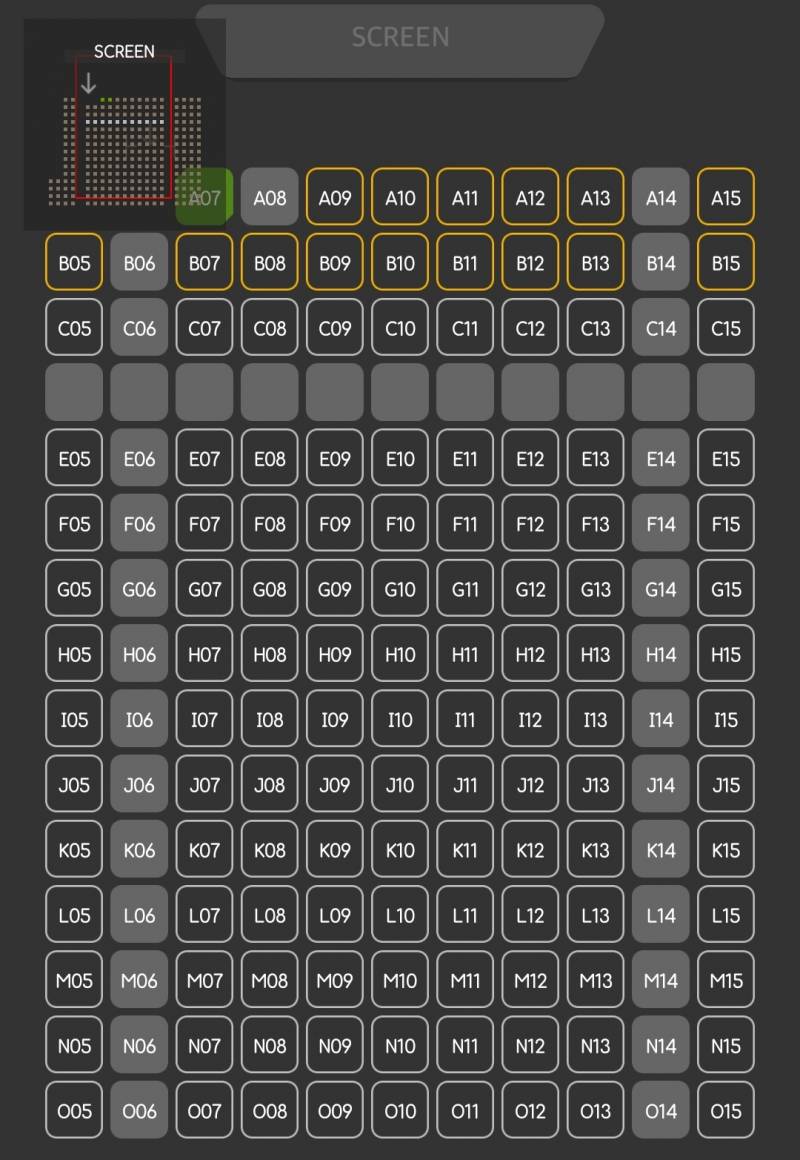Choose seat E09
Viewport: 800px width, 1160px height.
point(335,459)
